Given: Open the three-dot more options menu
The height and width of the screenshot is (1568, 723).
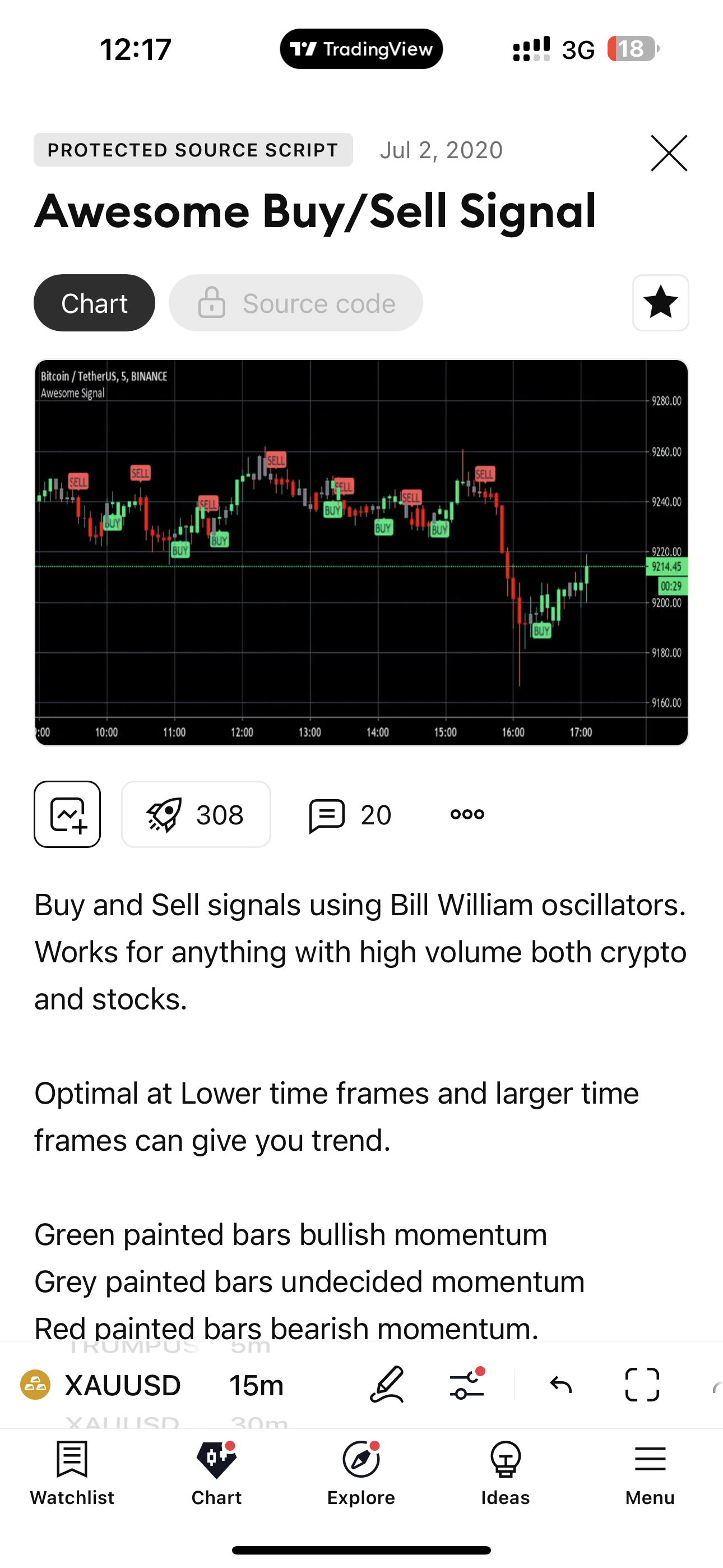Looking at the screenshot, I should (467, 814).
